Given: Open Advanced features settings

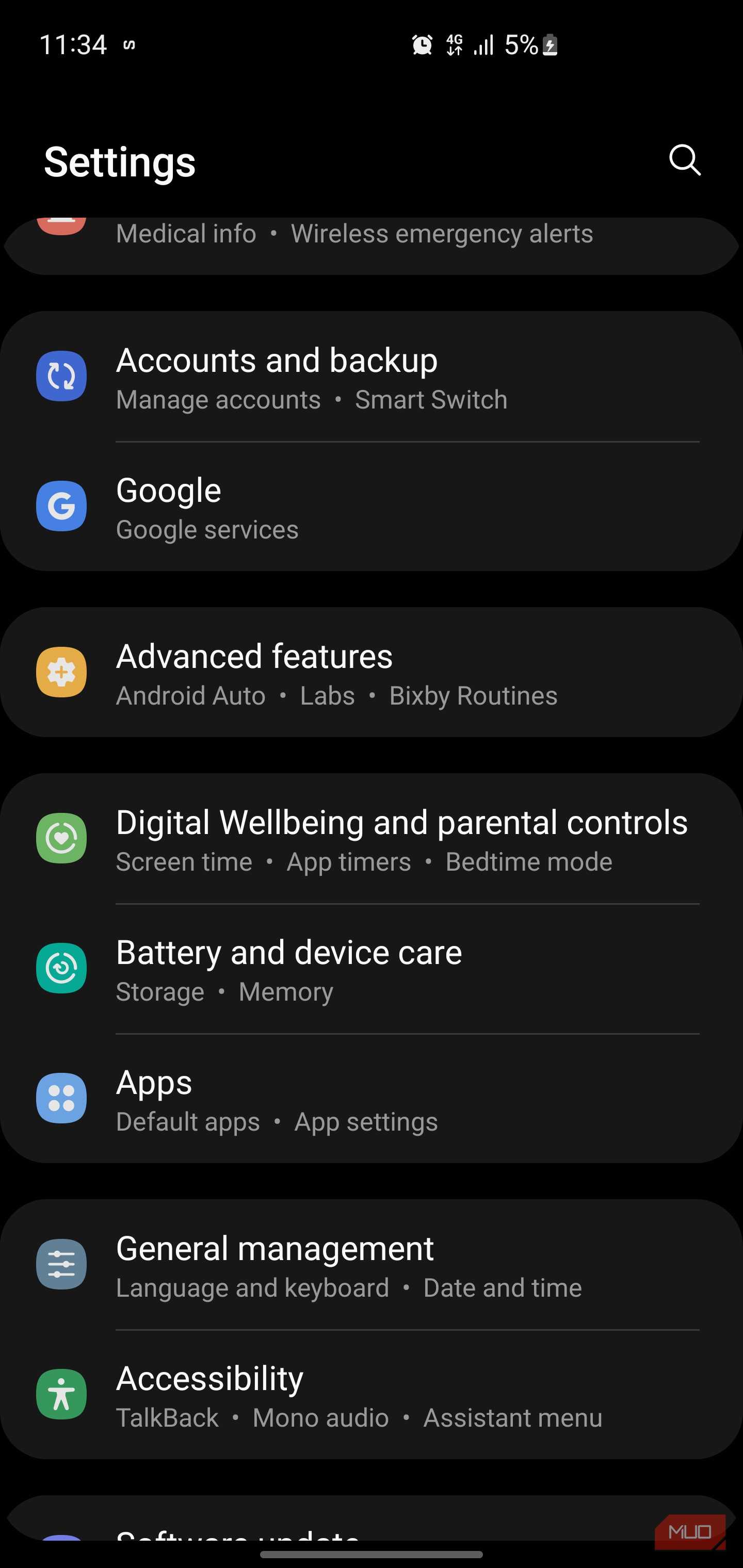Looking at the screenshot, I should [x=254, y=656].
